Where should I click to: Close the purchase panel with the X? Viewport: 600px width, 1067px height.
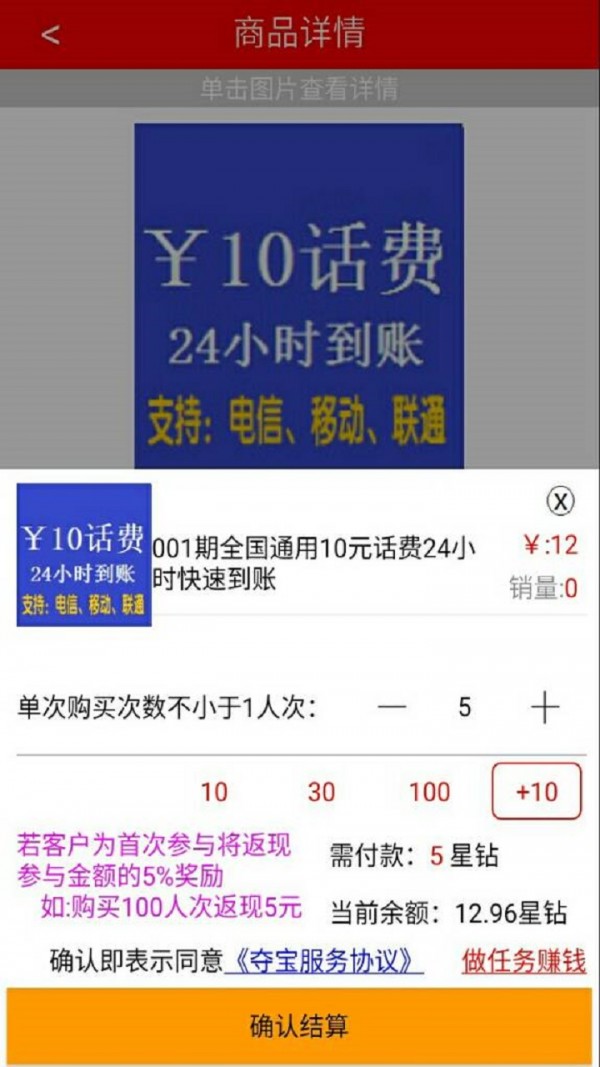(x=561, y=500)
